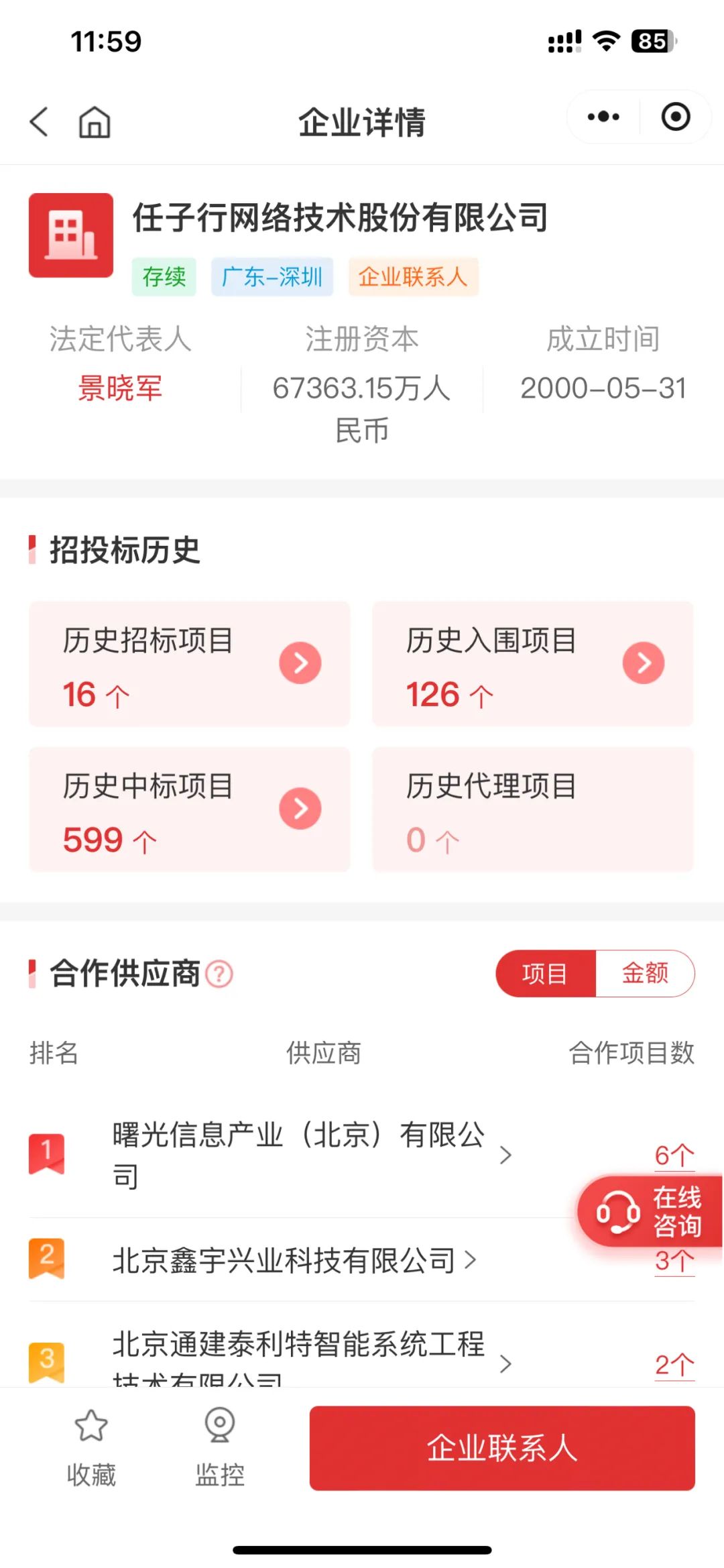724x1568 pixels.
Task: Show help for 合作供应商 question mark
Action: (219, 974)
